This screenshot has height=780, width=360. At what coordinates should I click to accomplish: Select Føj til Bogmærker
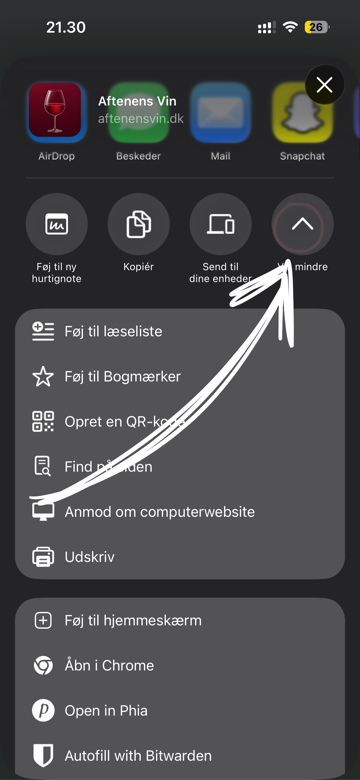[x=180, y=377]
